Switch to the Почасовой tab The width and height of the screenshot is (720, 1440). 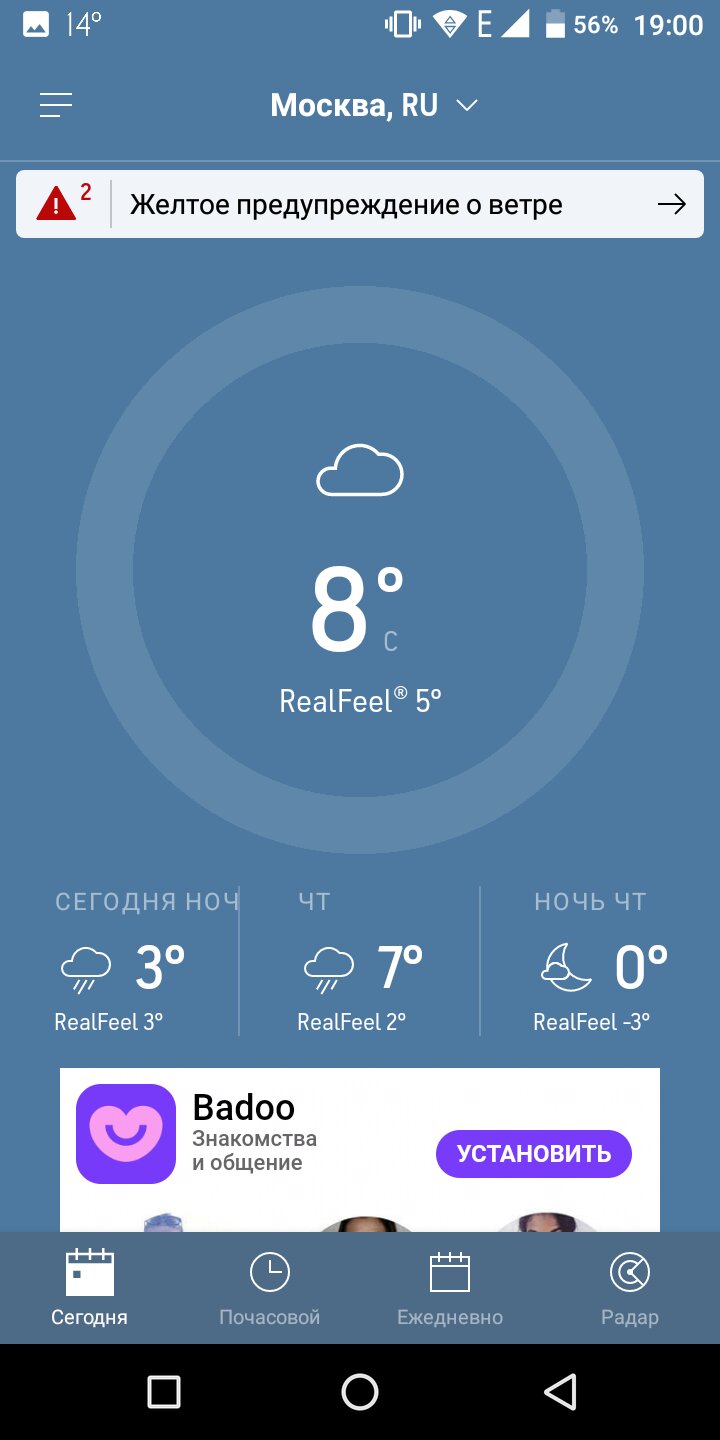point(270,1288)
